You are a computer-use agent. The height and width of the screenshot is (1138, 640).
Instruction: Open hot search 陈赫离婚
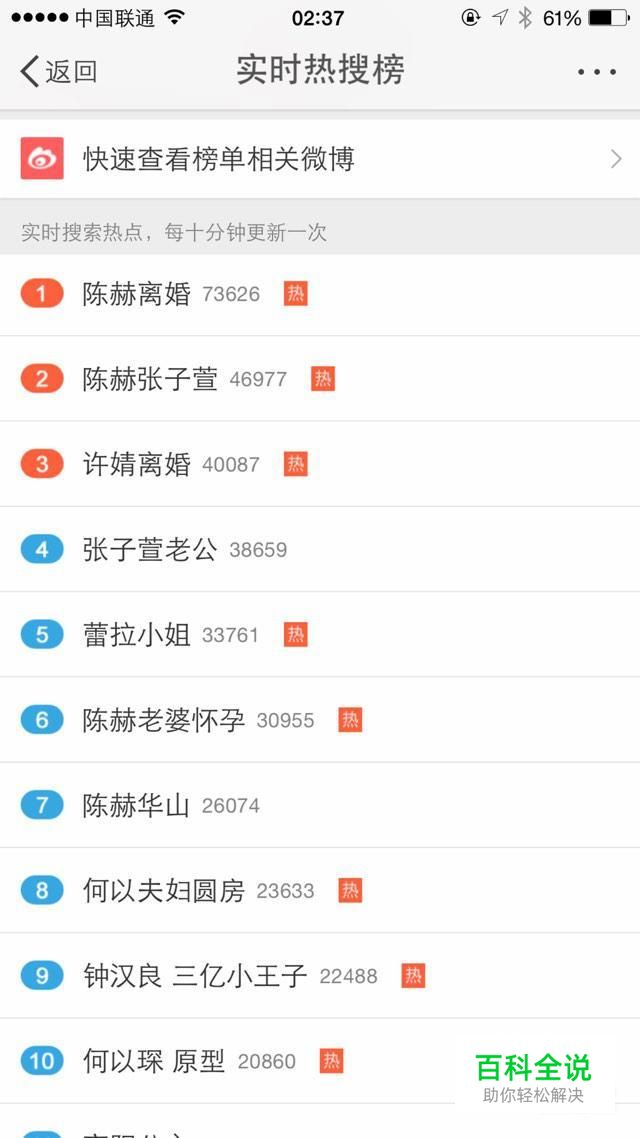(320, 294)
